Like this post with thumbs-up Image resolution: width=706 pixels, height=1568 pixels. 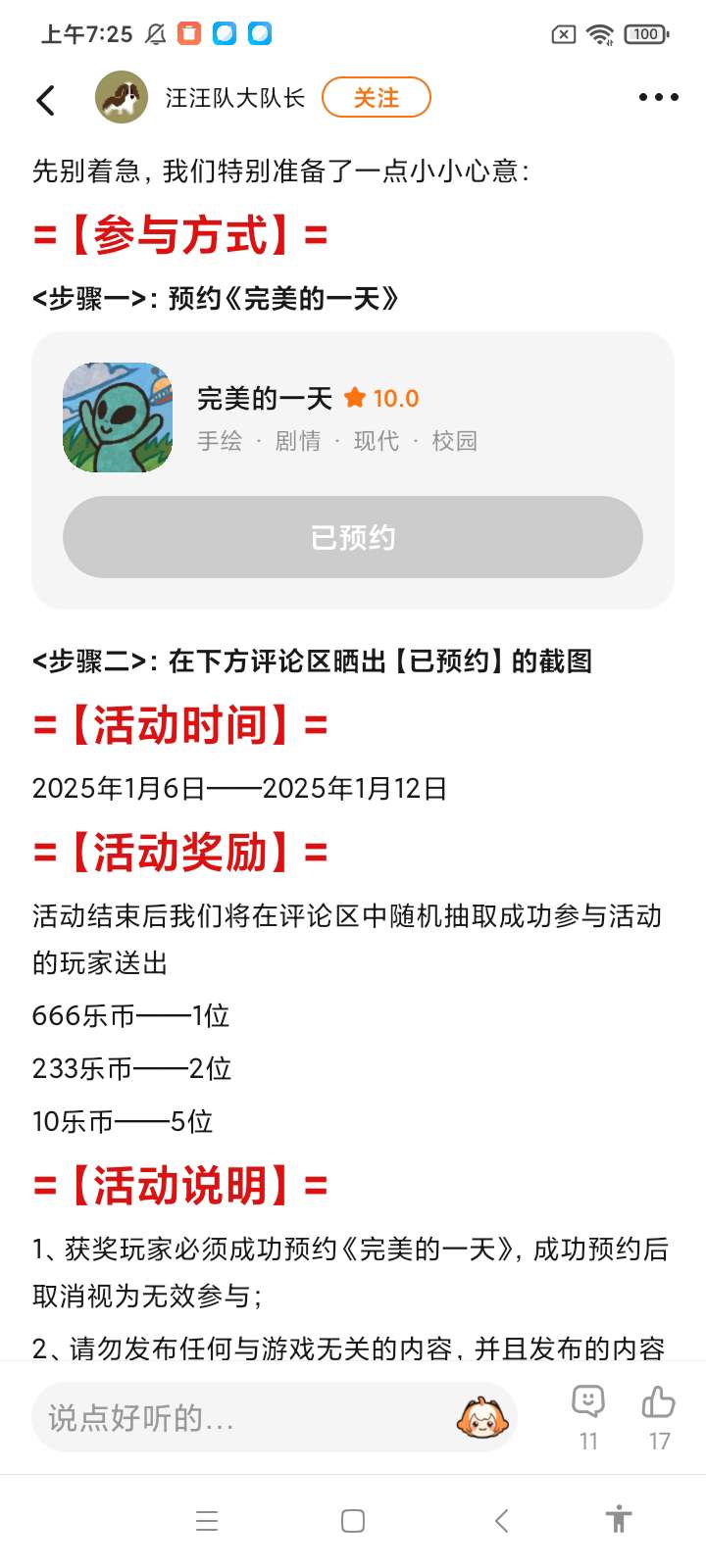pyautogui.click(x=659, y=1417)
